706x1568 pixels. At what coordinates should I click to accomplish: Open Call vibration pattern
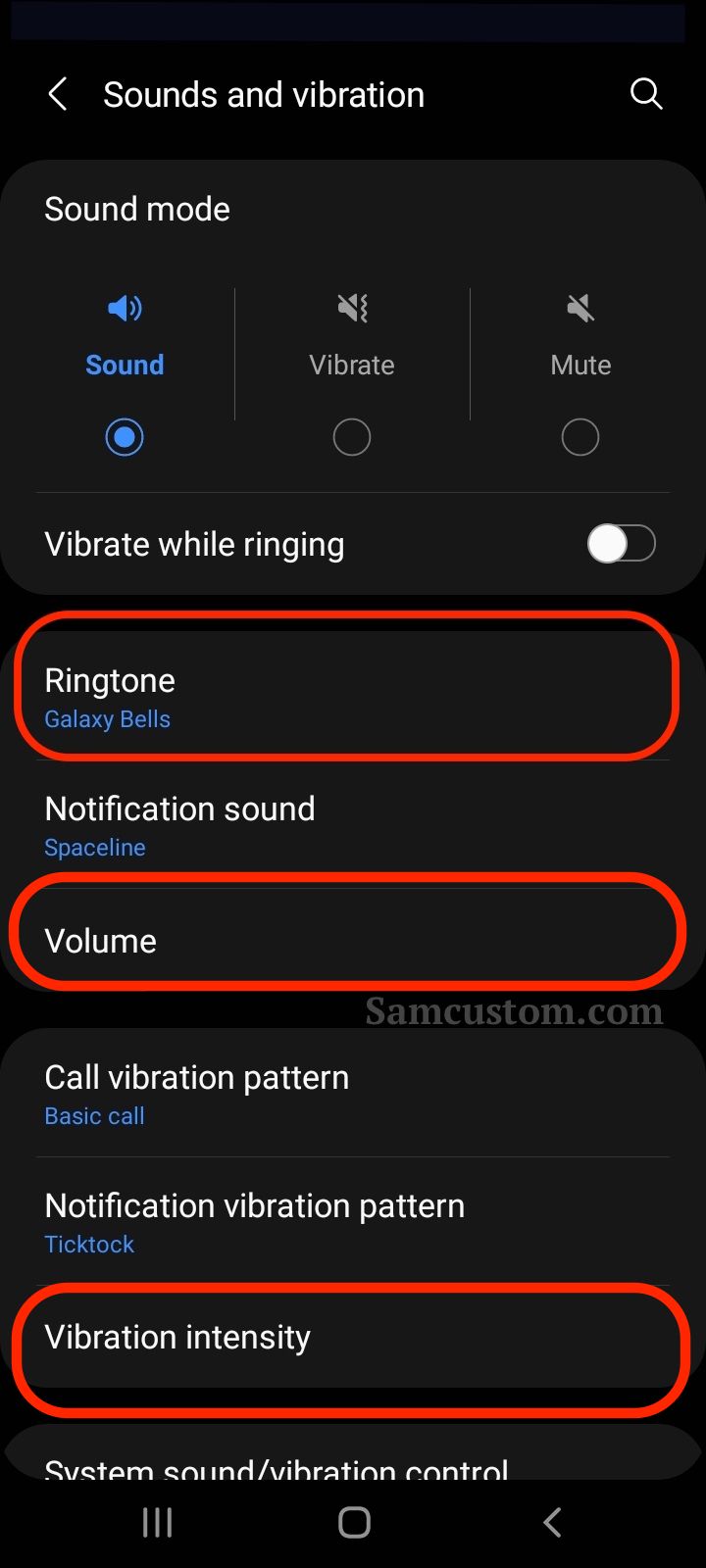[353, 1094]
